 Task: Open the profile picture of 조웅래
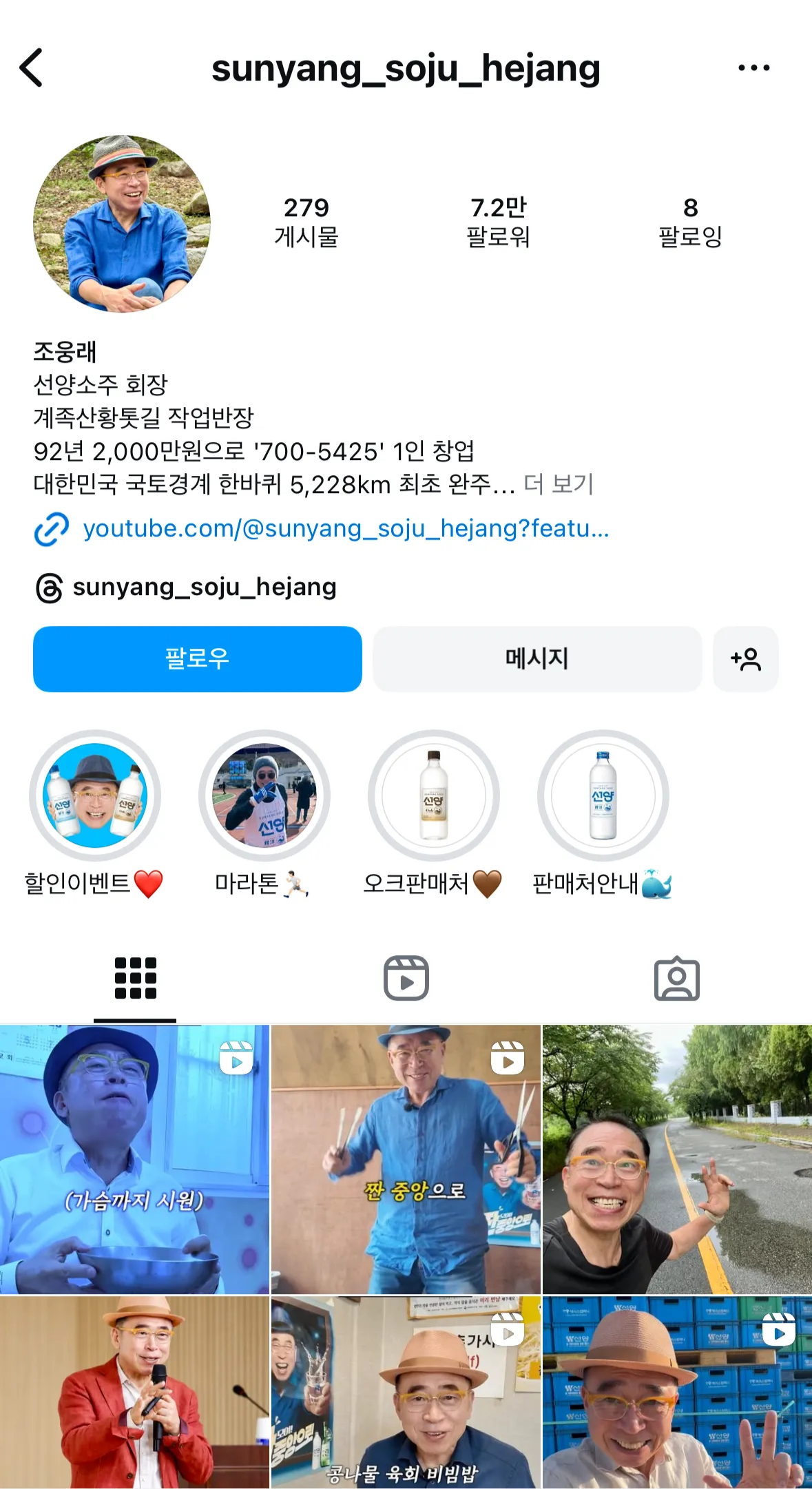pos(122,223)
